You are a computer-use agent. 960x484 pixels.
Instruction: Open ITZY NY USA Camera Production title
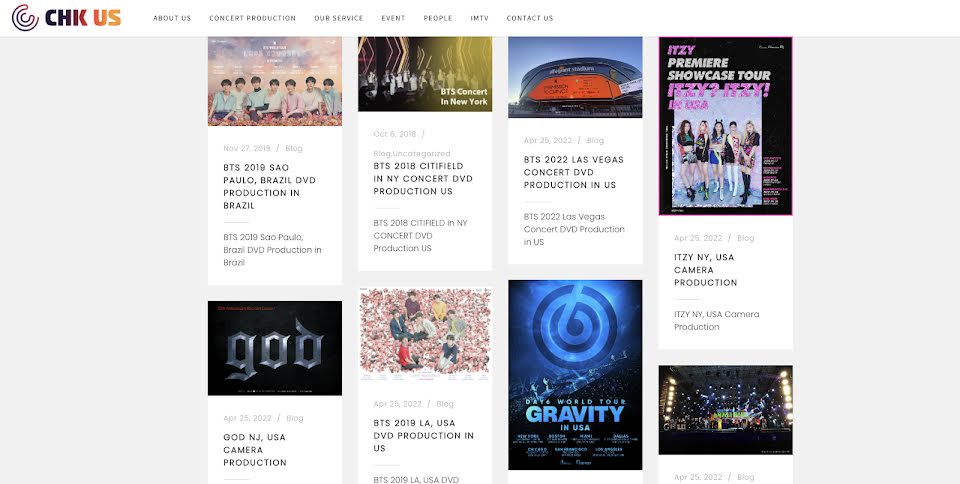coord(704,270)
